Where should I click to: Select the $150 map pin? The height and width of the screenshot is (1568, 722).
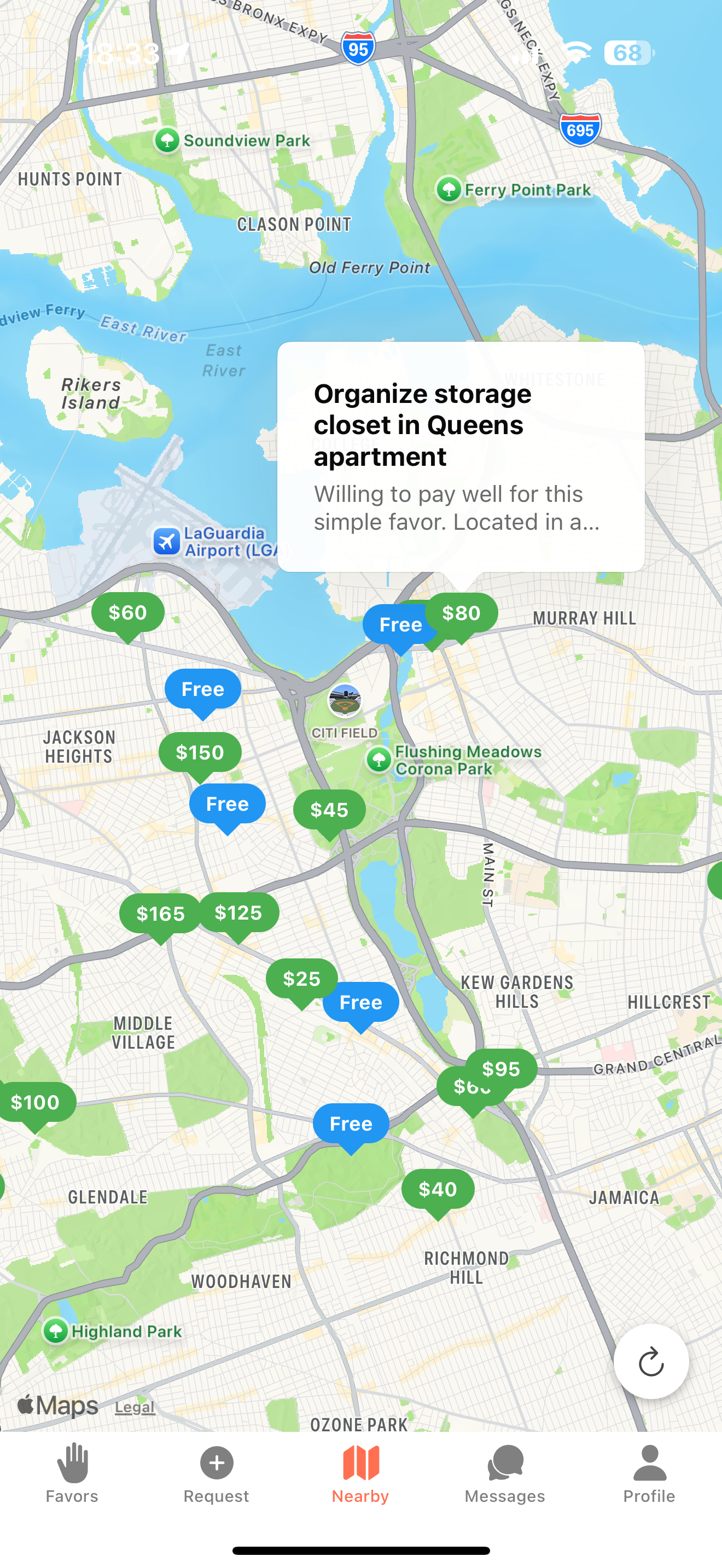[x=200, y=753]
